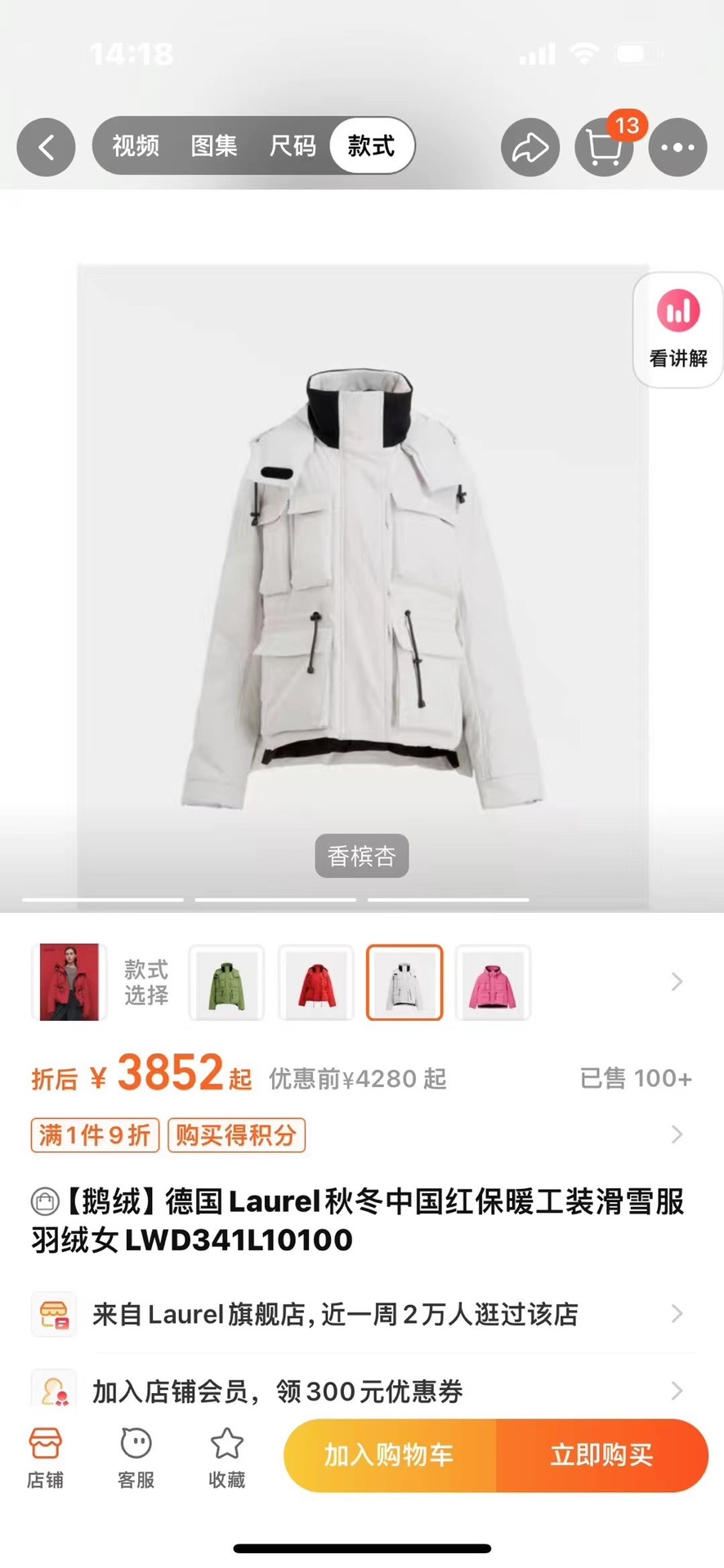Image resolution: width=724 pixels, height=1568 pixels.
Task: Select the pink jacket style
Action: coord(493,982)
